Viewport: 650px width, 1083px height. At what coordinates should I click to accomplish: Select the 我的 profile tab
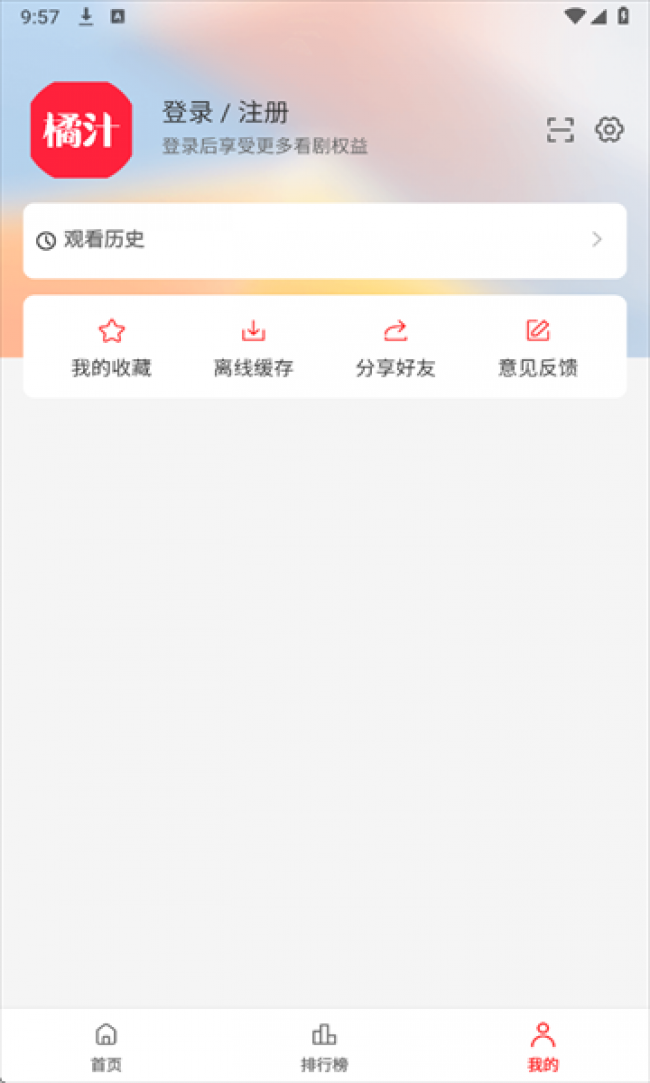click(543, 1045)
